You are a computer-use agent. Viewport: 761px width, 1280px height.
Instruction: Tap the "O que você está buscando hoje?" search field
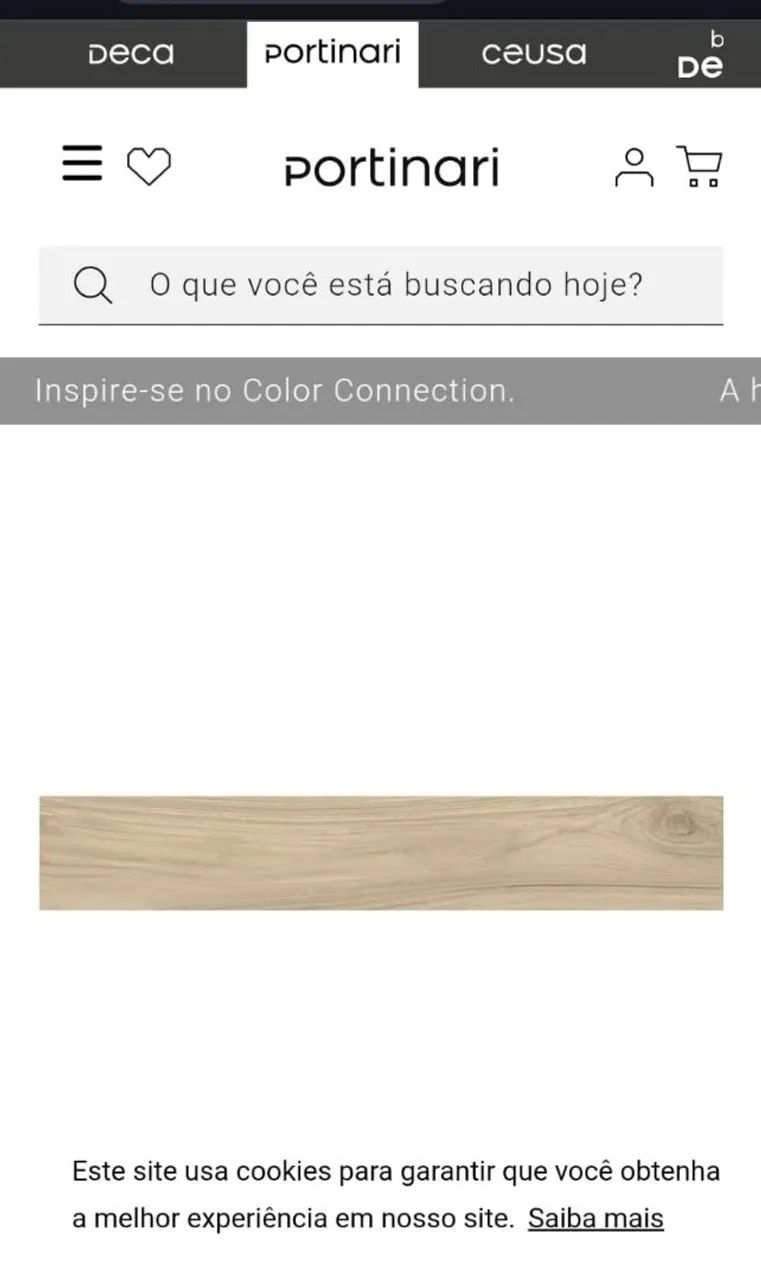point(395,286)
